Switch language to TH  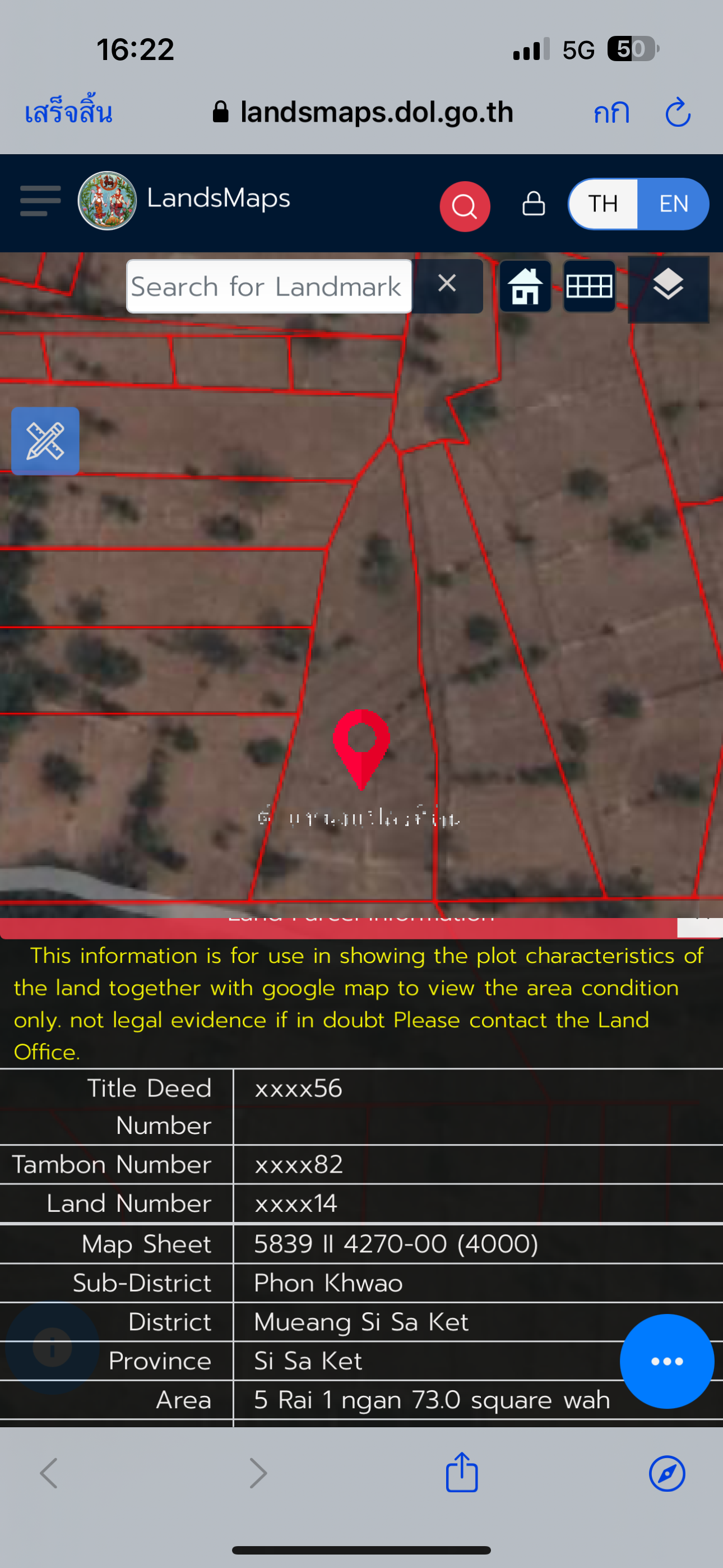coord(603,204)
